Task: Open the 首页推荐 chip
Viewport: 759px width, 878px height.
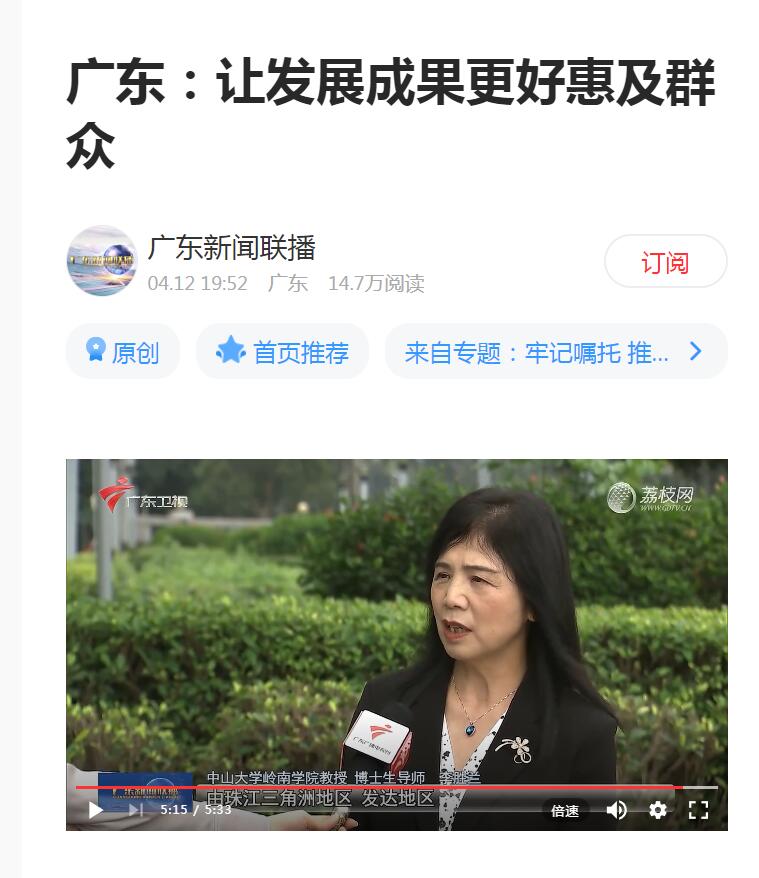Action: click(282, 352)
